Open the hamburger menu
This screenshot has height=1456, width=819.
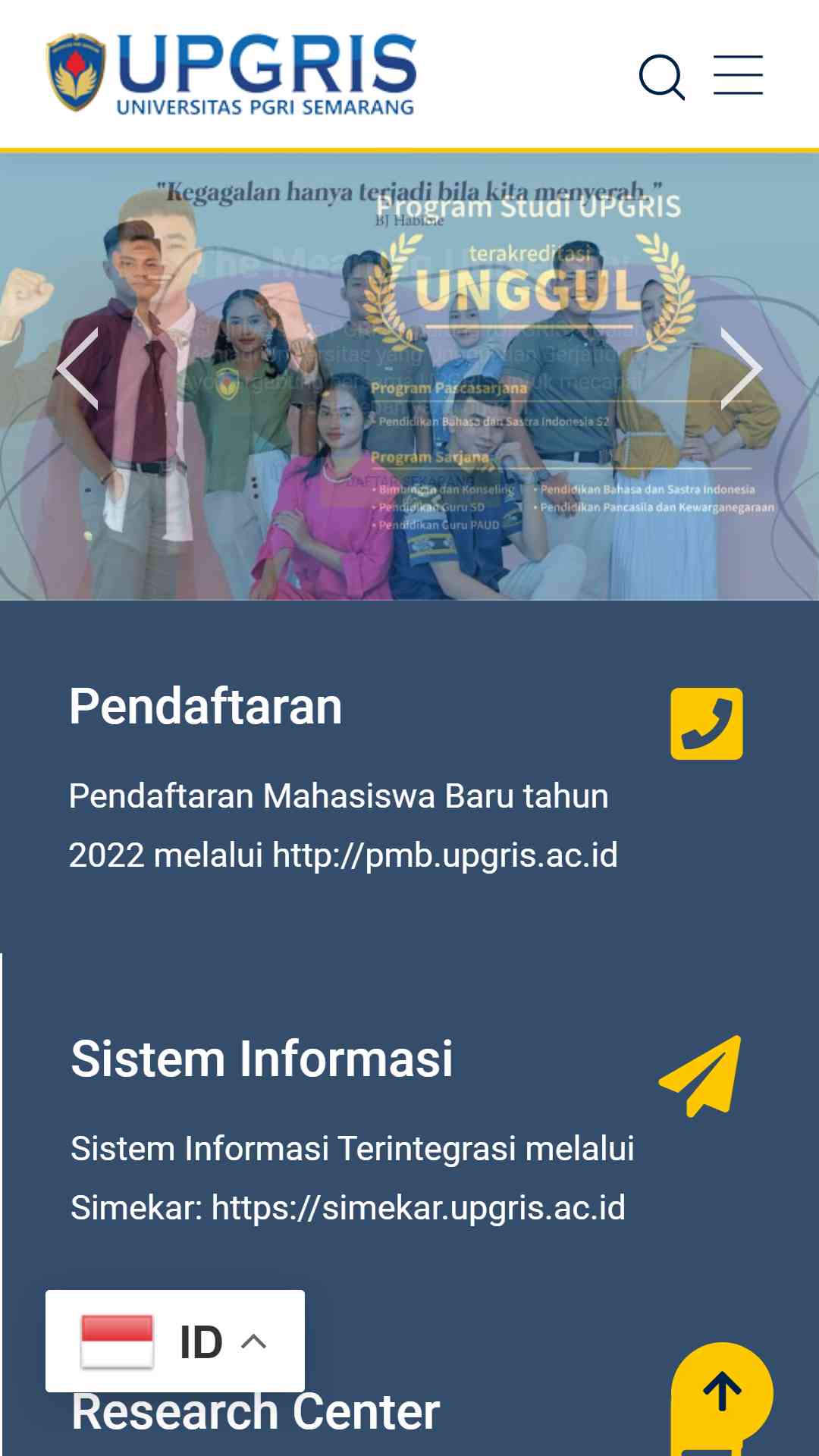738,75
